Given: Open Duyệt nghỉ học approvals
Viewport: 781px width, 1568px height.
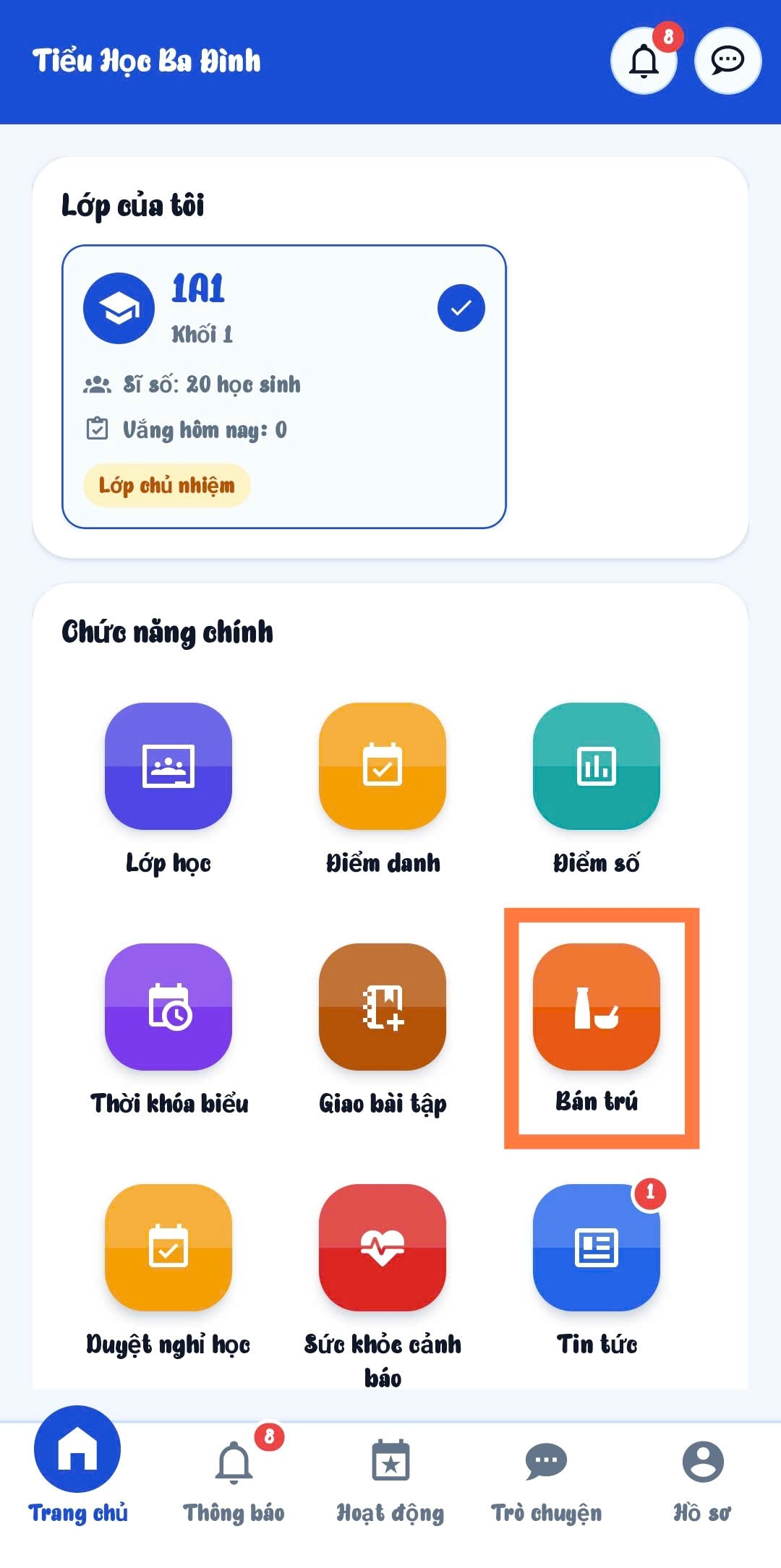Looking at the screenshot, I should [x=168, y=1271].
